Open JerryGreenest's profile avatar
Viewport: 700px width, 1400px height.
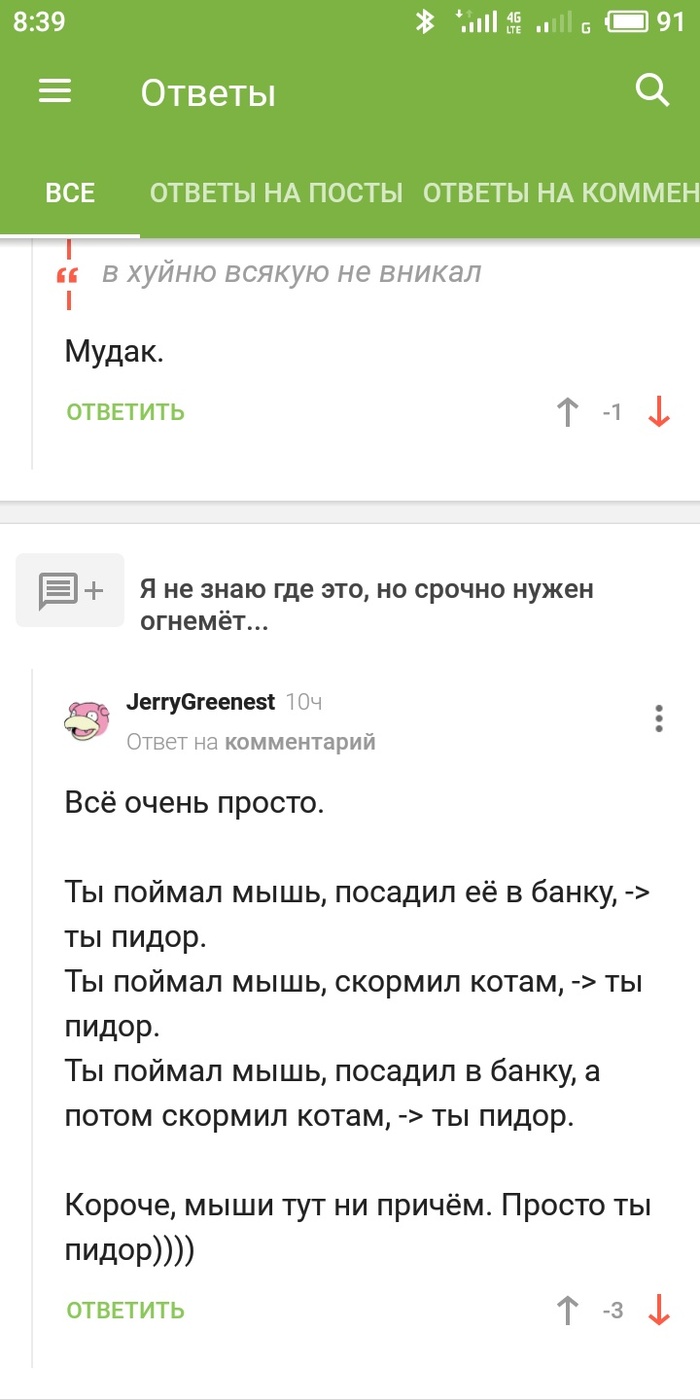(87, 720)
